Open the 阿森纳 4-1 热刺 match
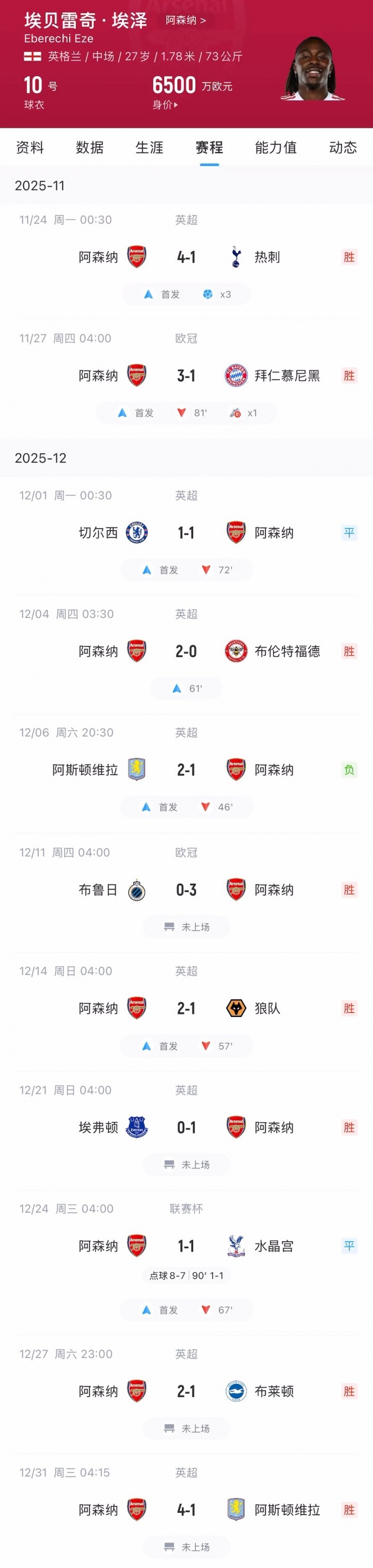The height and width of the screenshot is (1568, 373). [x=186, y=257]
